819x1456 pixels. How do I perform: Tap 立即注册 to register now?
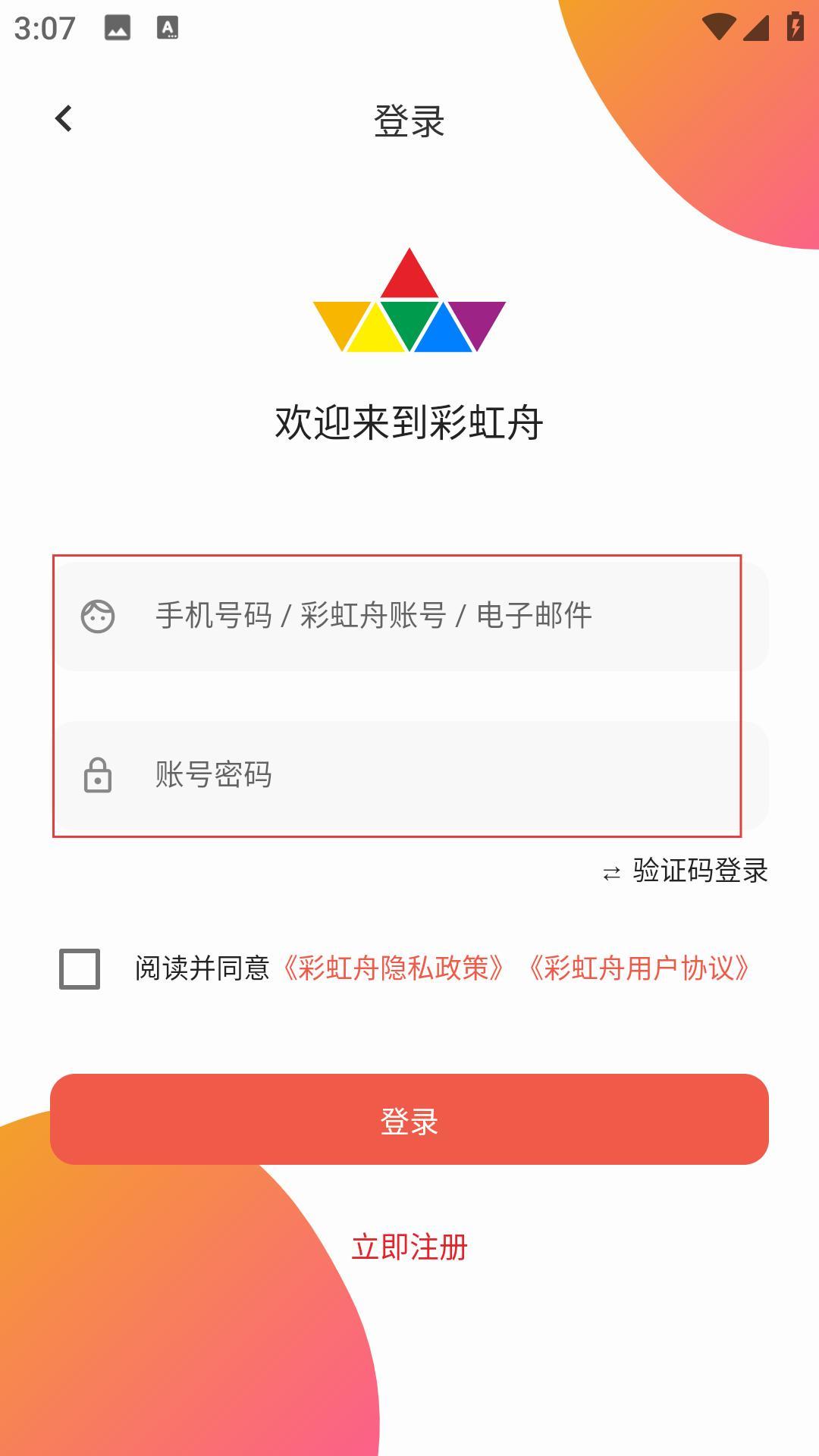409,1247
